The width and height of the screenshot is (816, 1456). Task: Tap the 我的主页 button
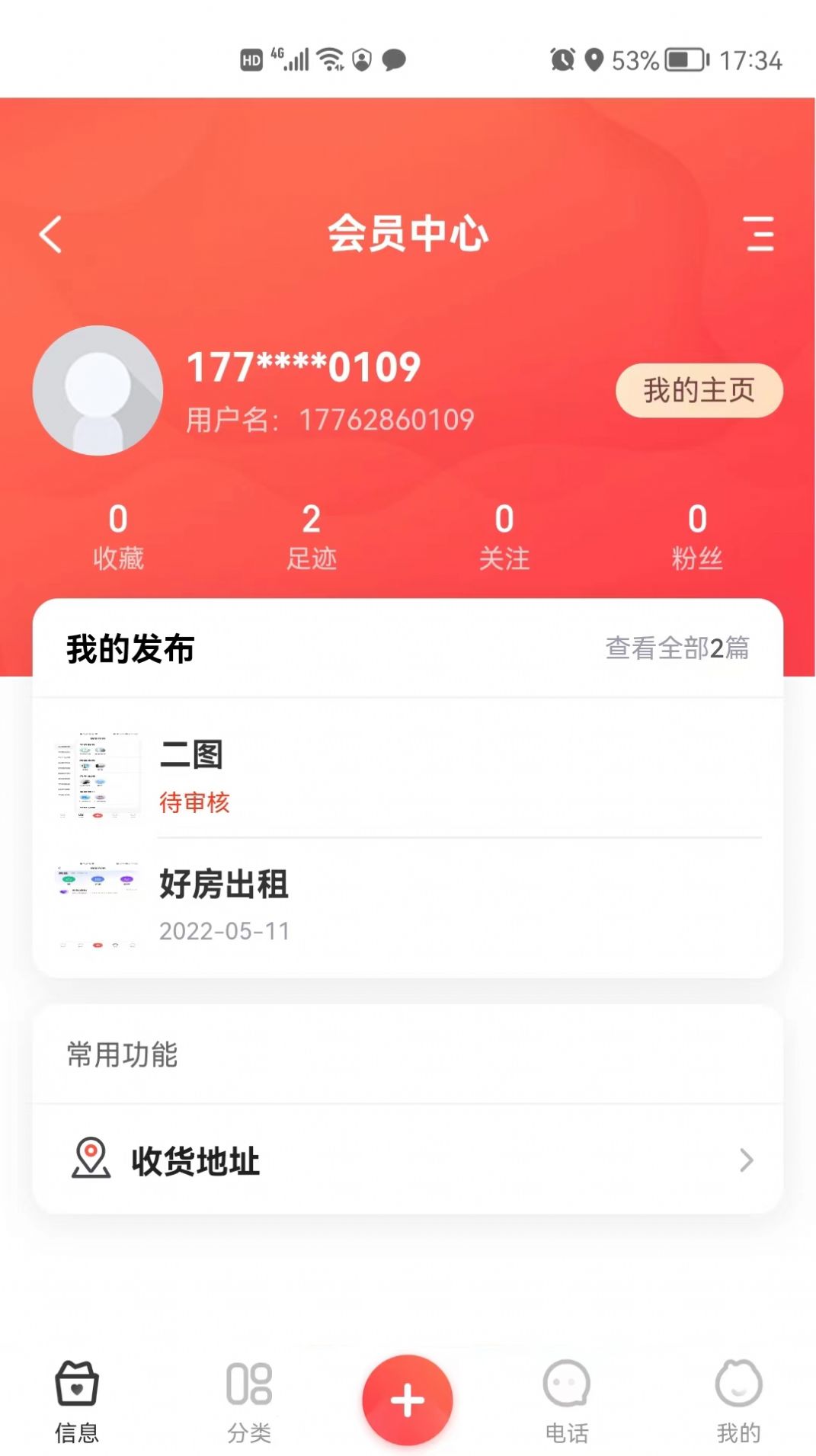click(x=698, y=389)
